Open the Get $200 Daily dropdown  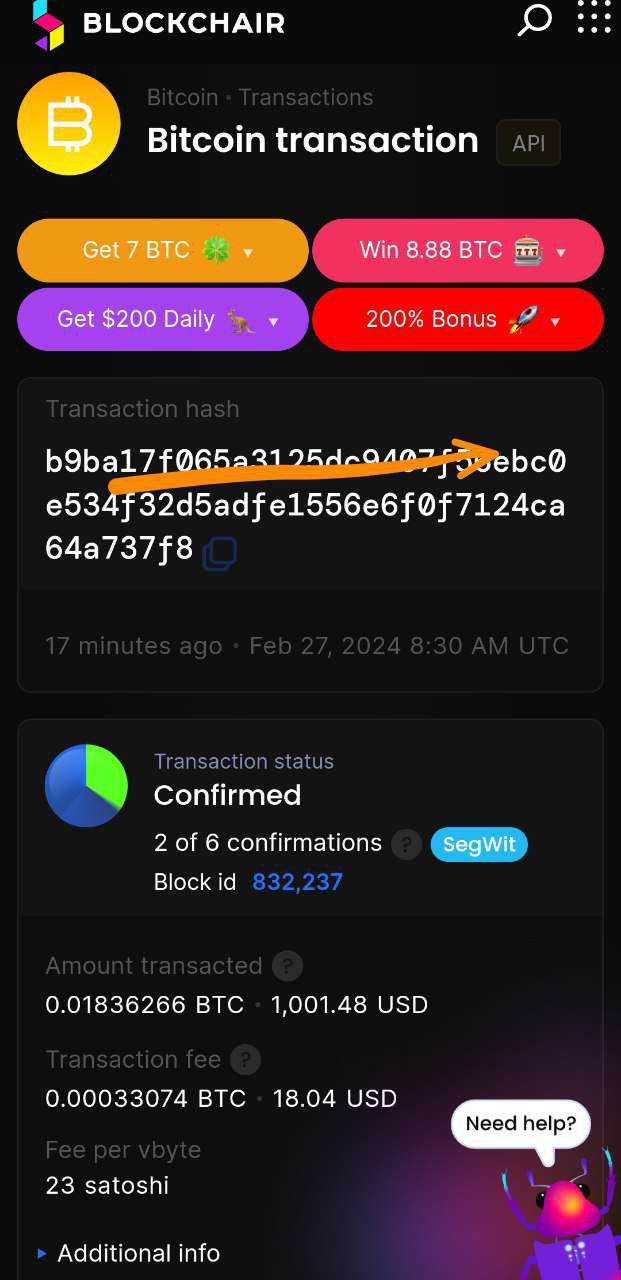coord(163,319)
